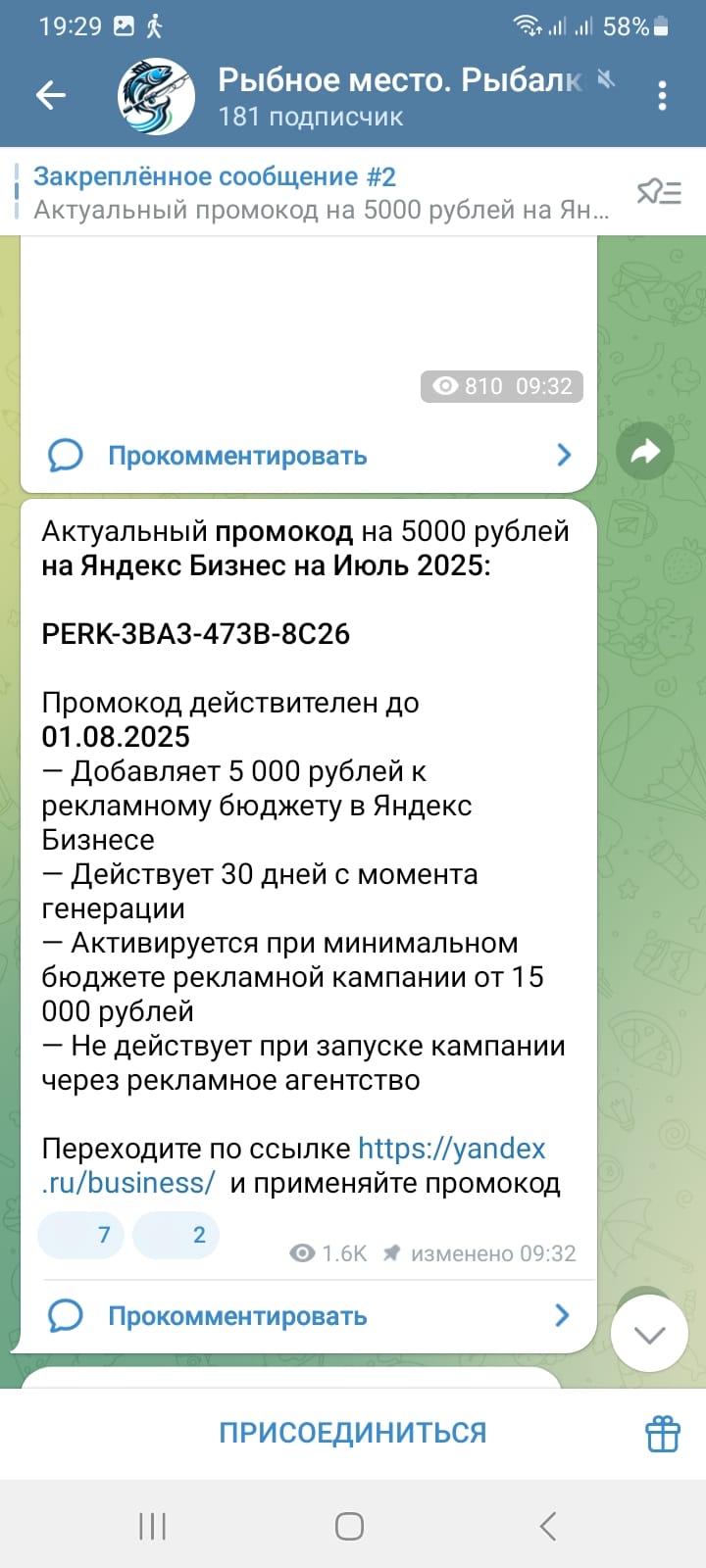Viewport: 706px width, 1568px height.
Task: Open the yandex.ru/business link
Action: coord(293,1165)
